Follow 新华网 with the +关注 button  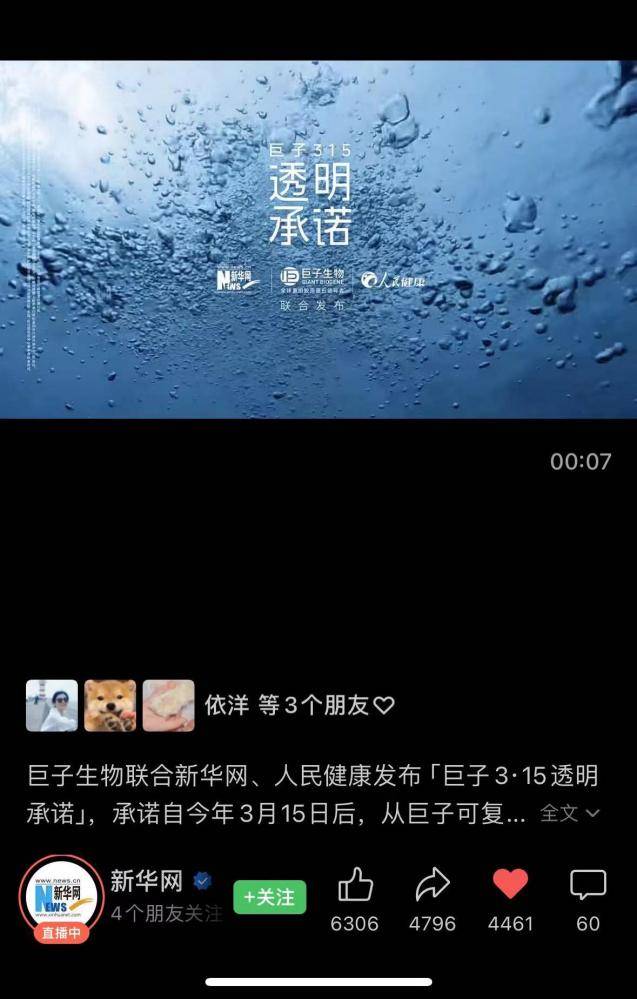click(x=270, y=897)
